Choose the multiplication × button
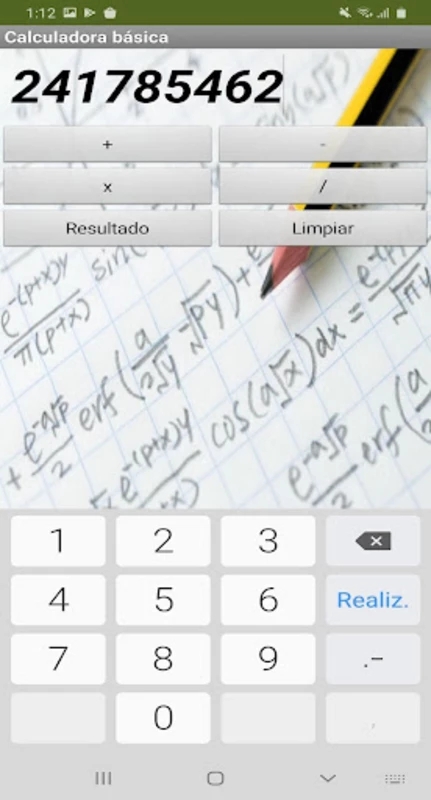 pos(108,187)
